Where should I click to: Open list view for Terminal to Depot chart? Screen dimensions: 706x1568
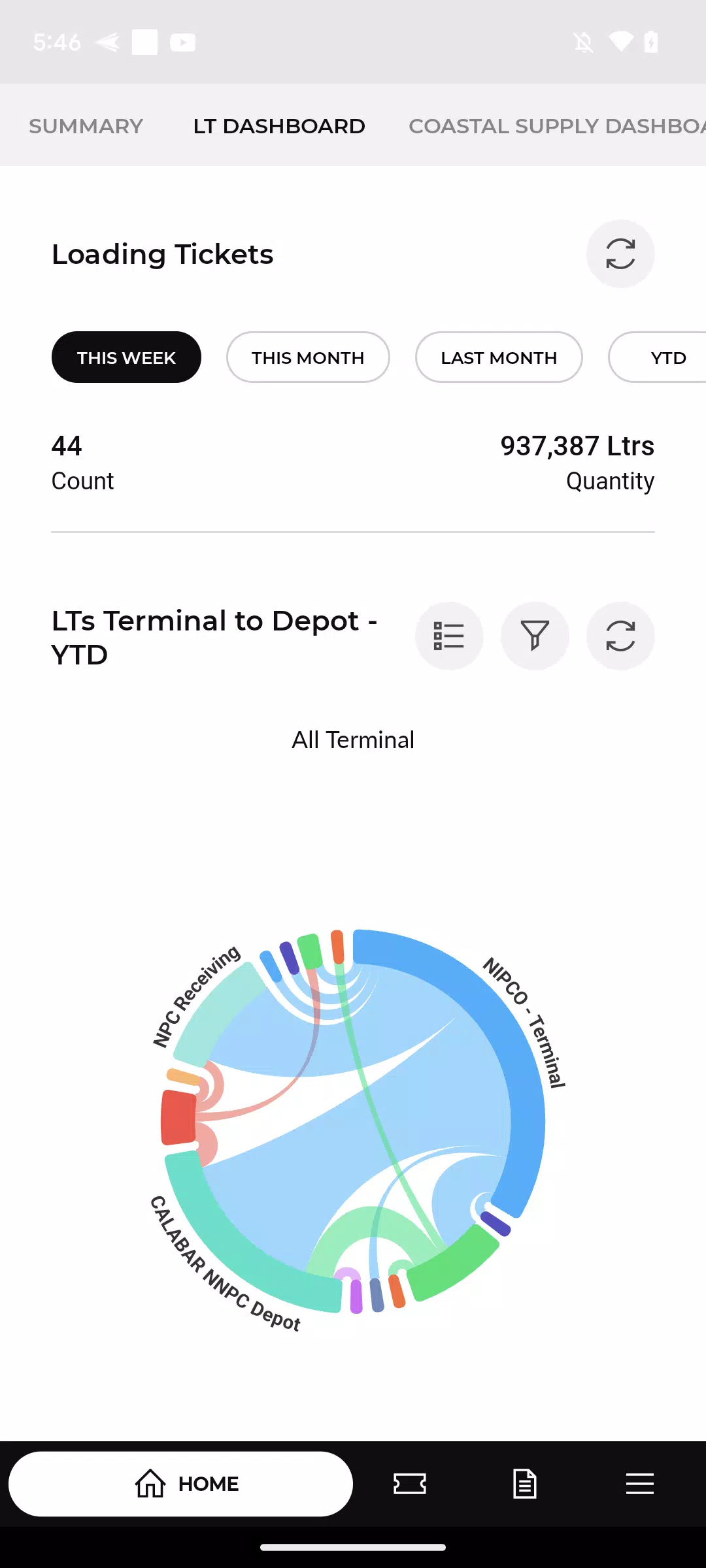pyautogui.click(x=449, y=636)
